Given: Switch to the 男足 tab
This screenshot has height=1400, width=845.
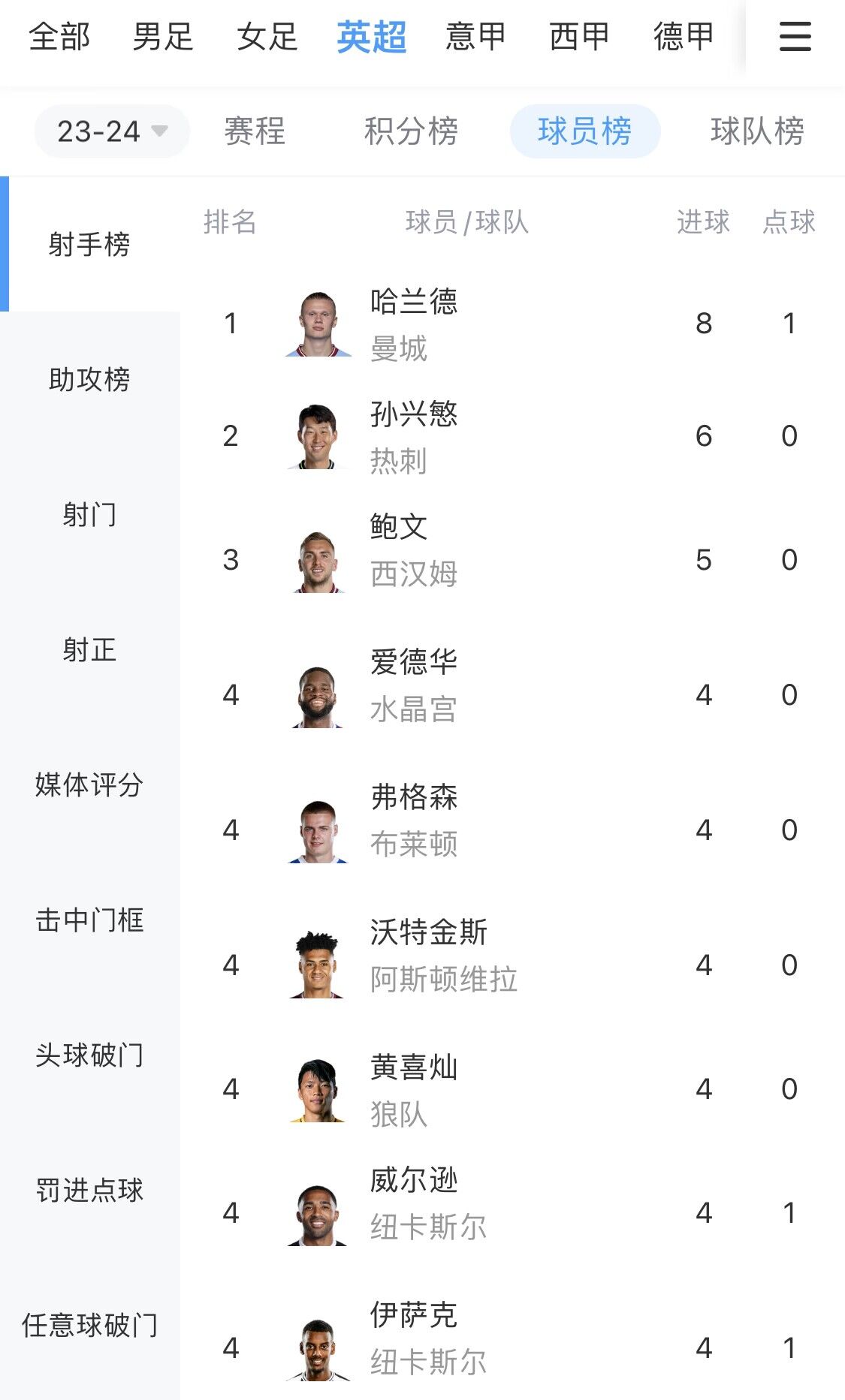Looking at the screenshot, I should (163, 36).
